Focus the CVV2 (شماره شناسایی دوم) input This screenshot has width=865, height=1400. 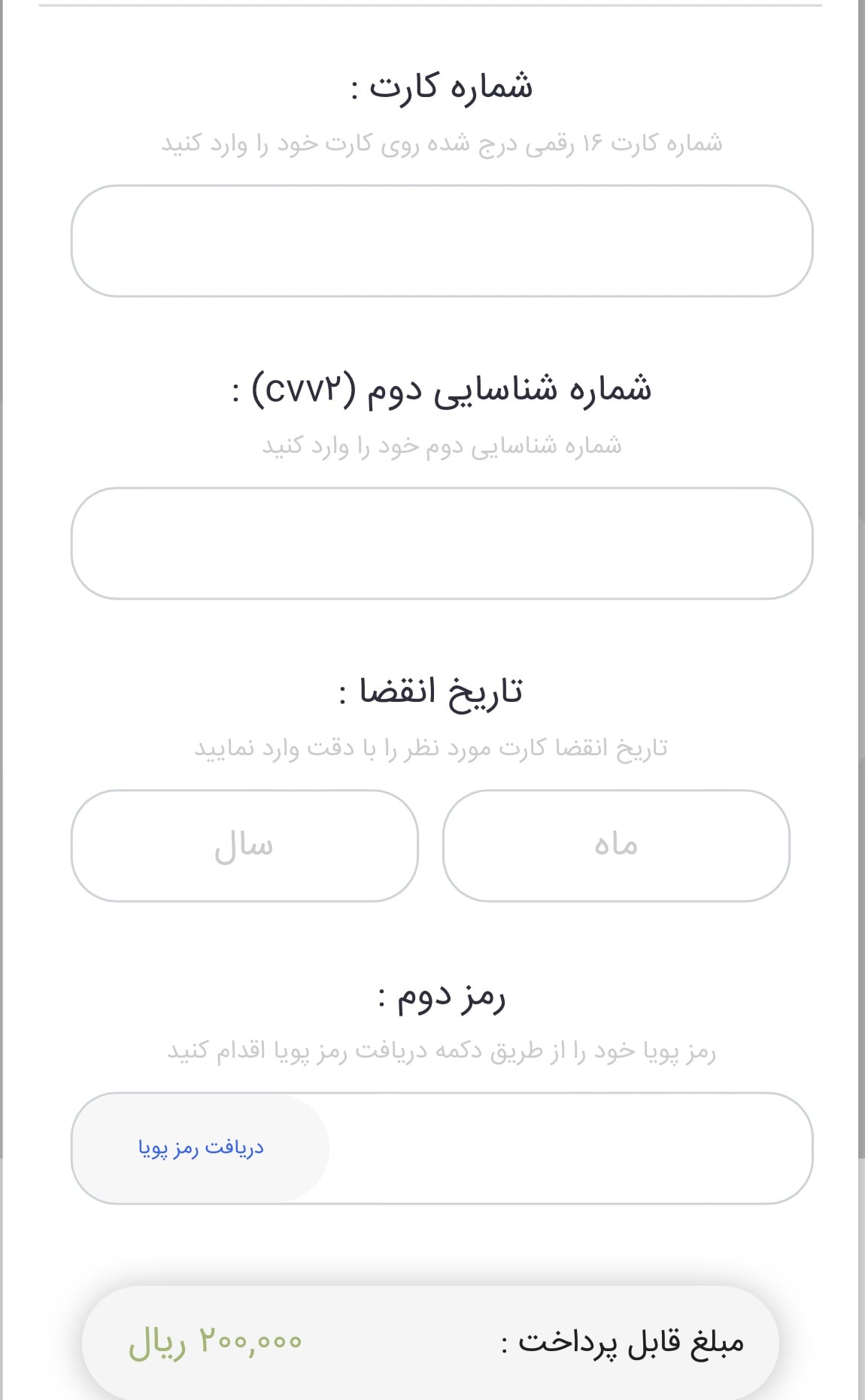click(x=442, y=543)
